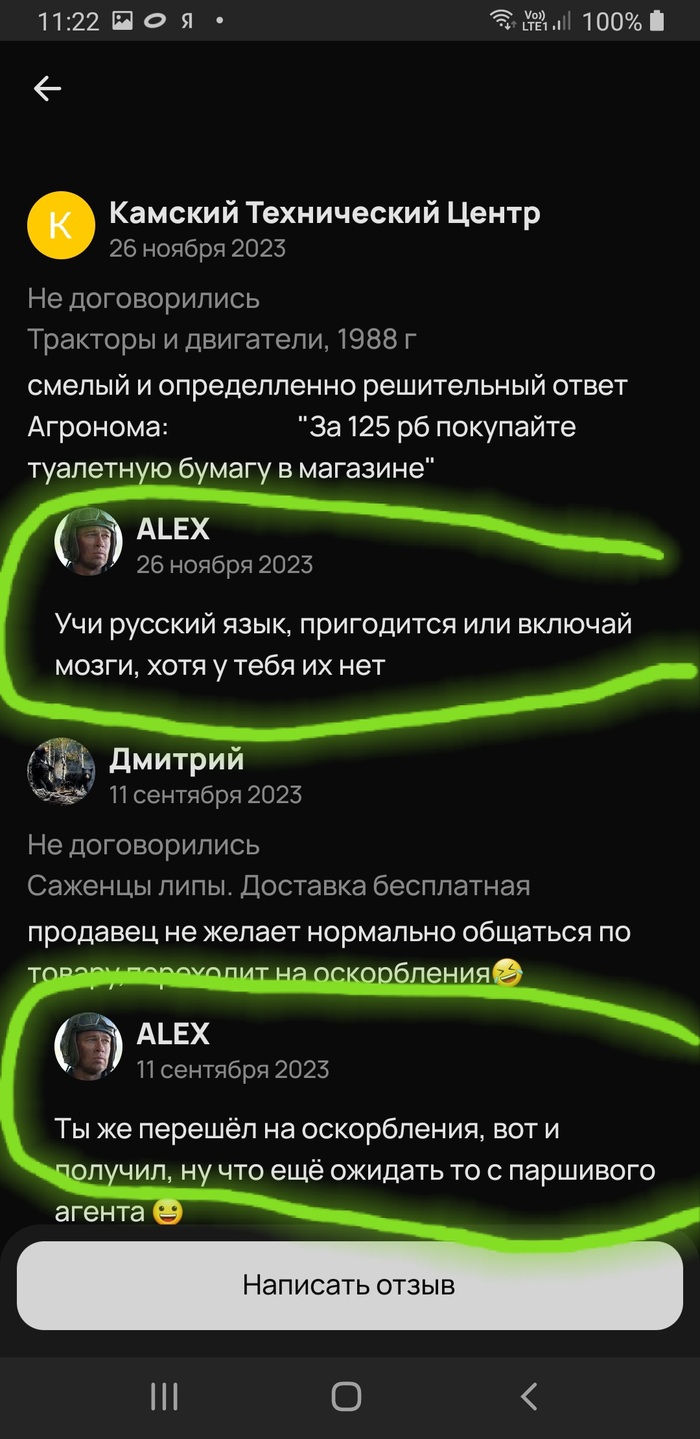Tap the Написать отзыв button
Screen dimensions: 700x1439
[349, 1285]
